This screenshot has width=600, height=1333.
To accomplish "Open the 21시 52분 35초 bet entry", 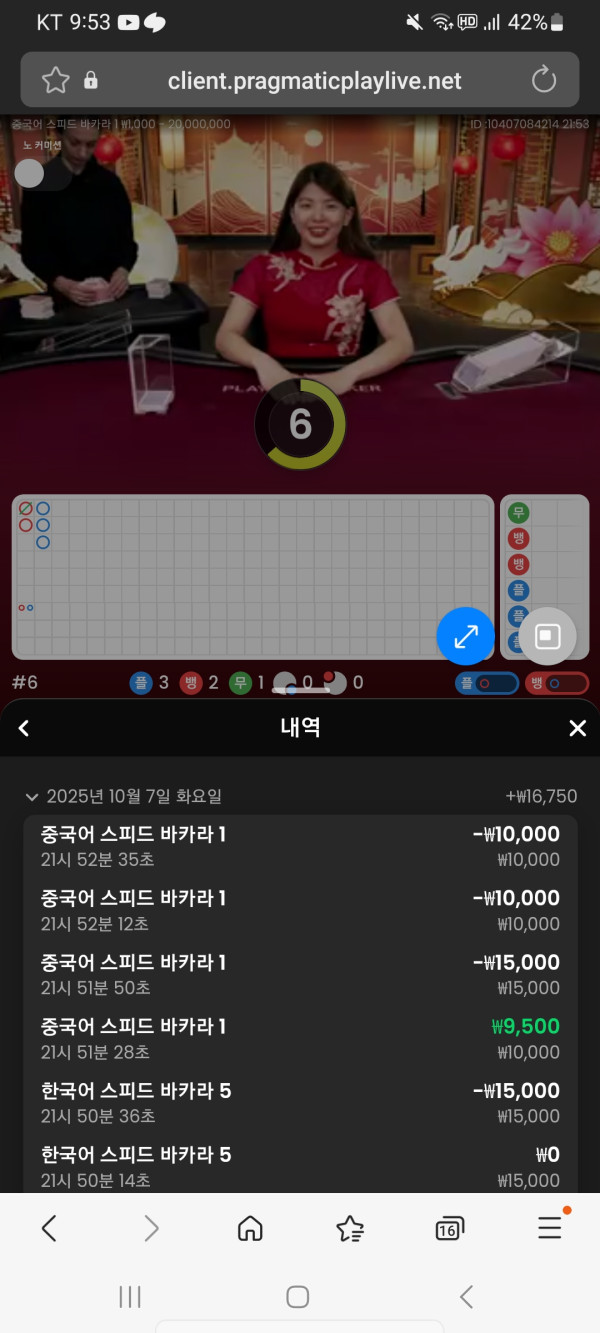I will point(300,846).
